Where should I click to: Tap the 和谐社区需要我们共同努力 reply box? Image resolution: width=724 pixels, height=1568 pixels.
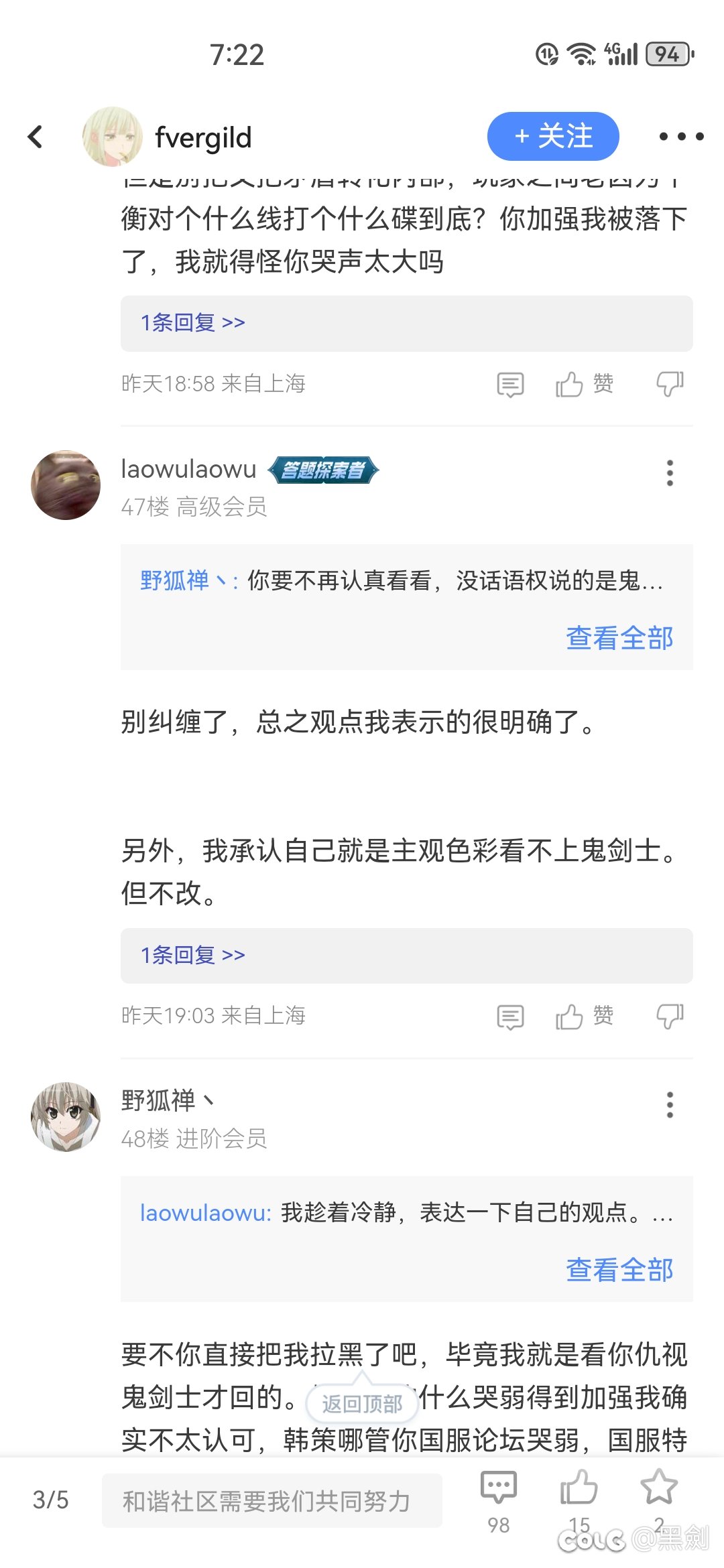(272, 1500)
